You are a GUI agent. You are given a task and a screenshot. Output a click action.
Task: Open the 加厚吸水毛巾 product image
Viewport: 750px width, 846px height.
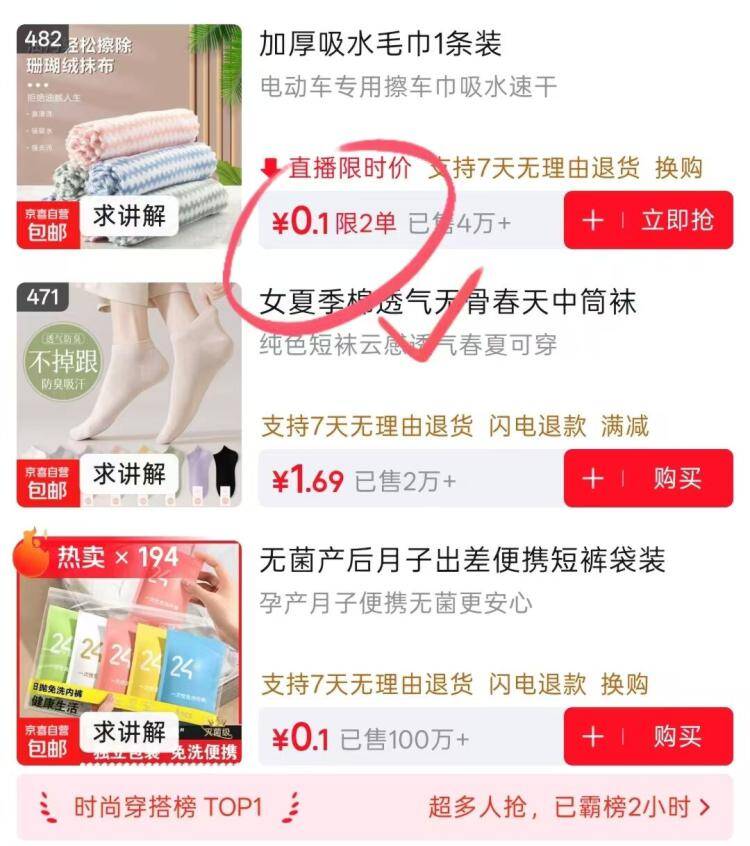point(129,137)
